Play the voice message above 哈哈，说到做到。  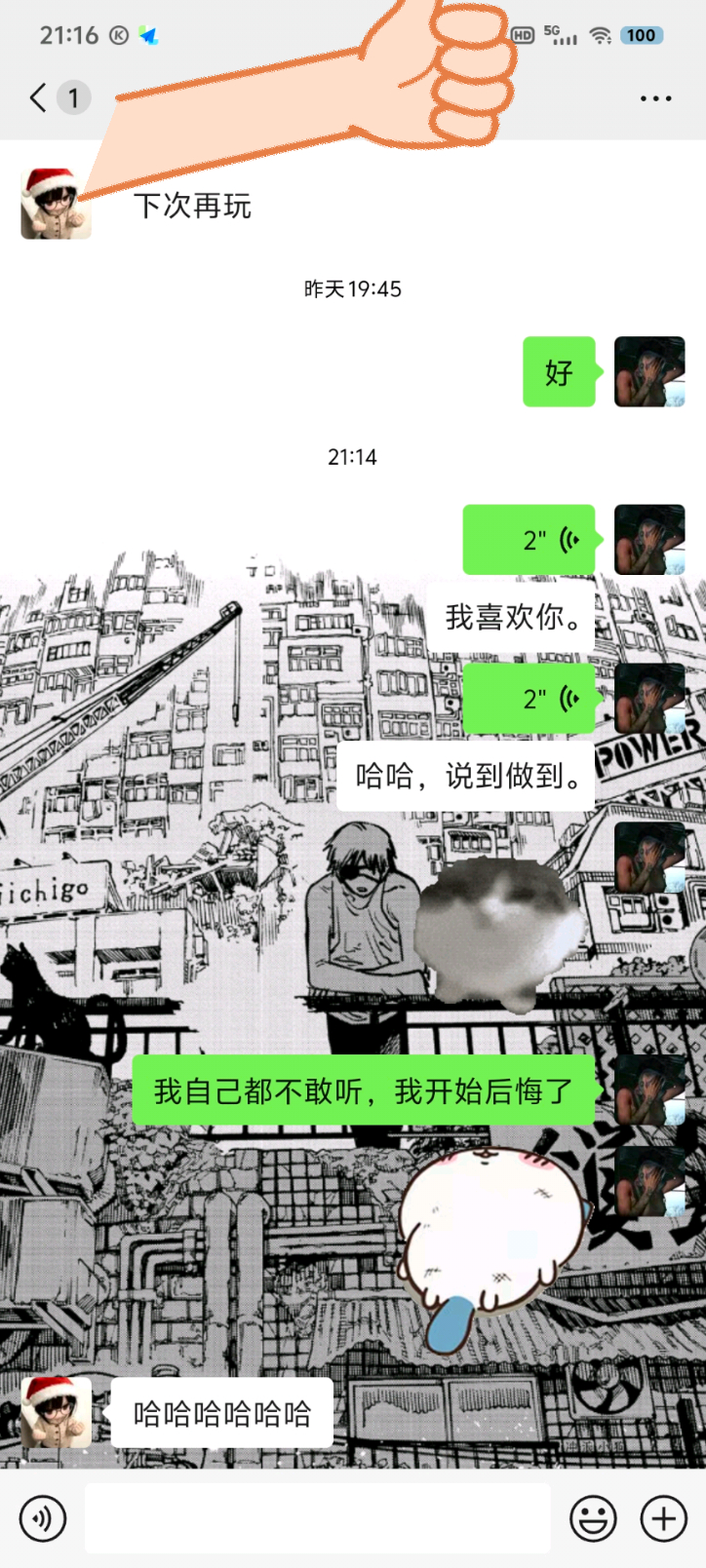click(x=529, y=699)
